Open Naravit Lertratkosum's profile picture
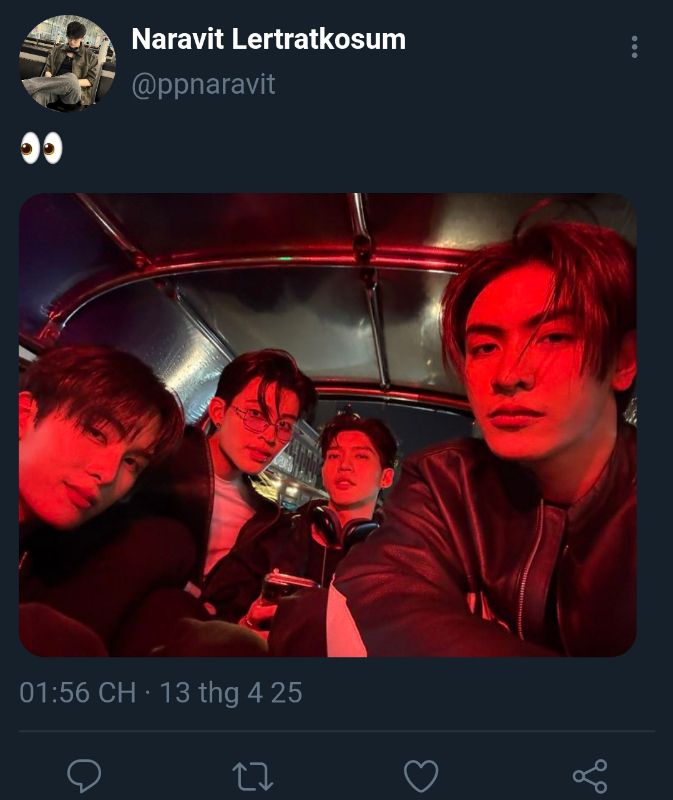This screenshot has width=673, height=800. coord(67,63)
